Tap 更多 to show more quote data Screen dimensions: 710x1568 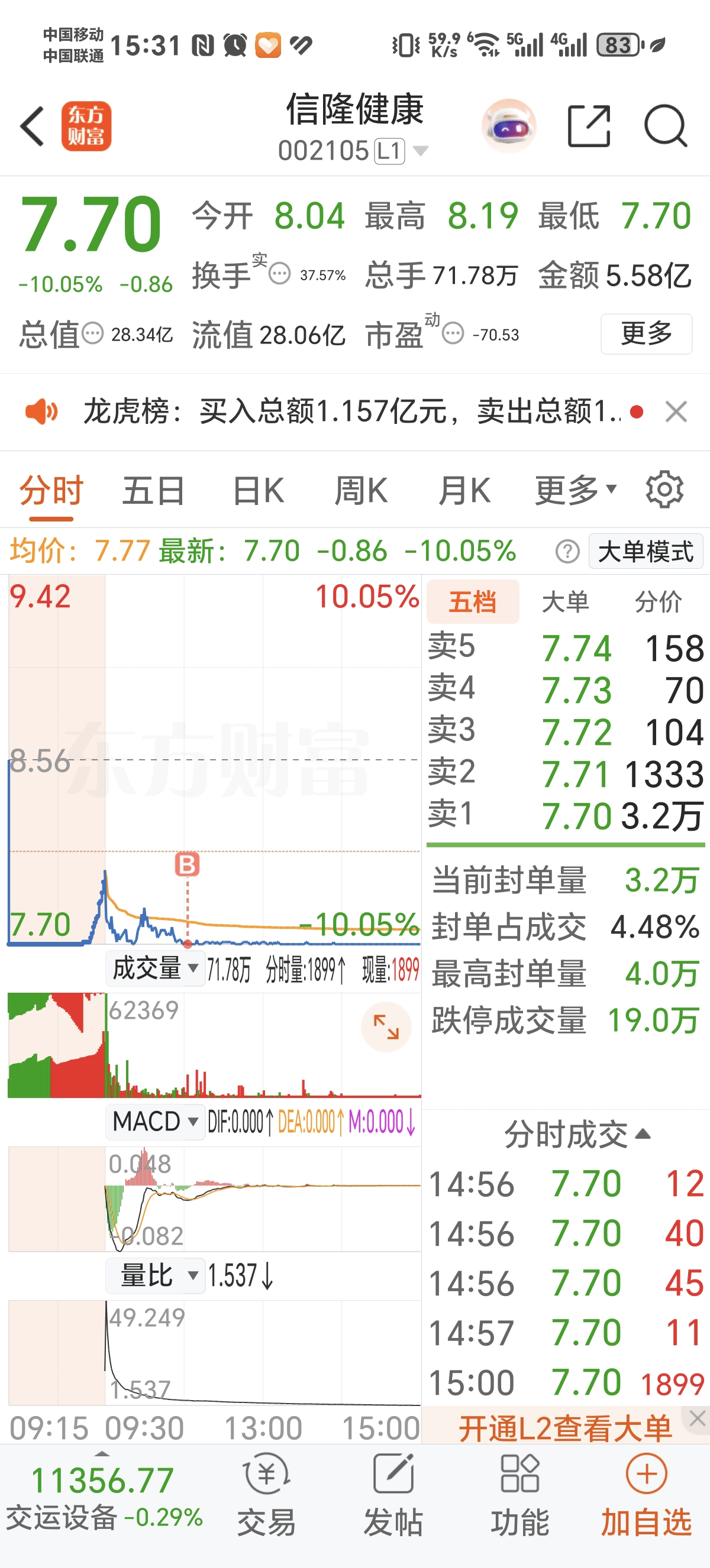point(646,333)
